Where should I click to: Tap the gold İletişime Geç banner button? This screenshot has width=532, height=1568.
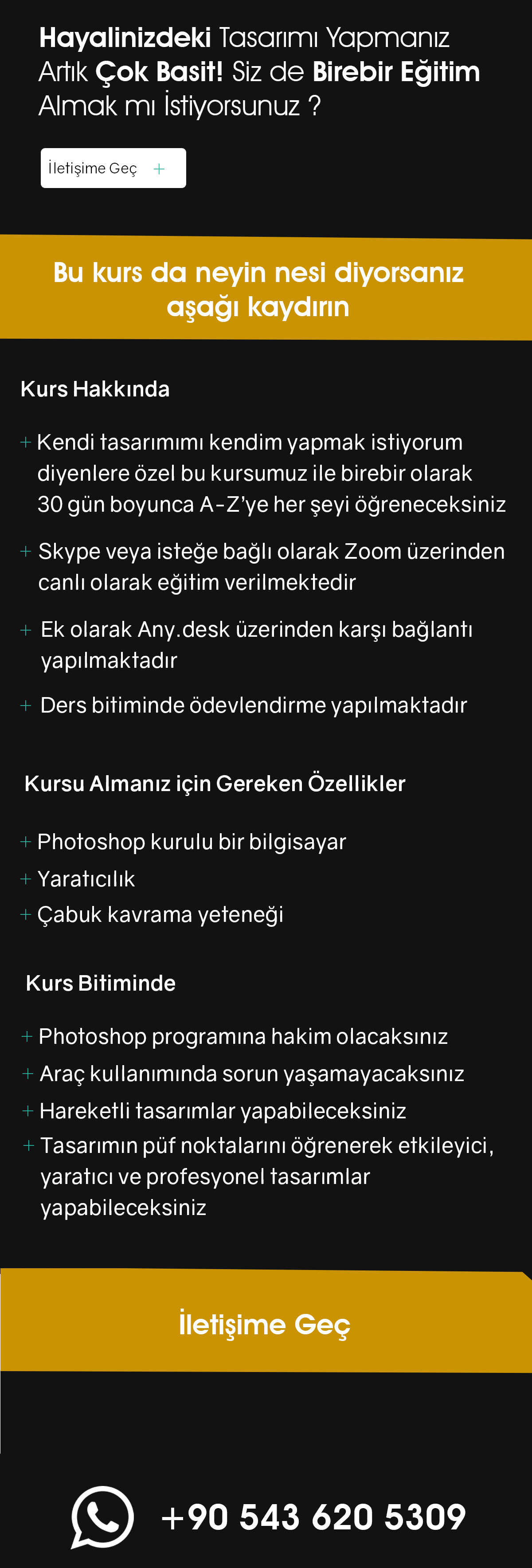[x=265, y=1324]
